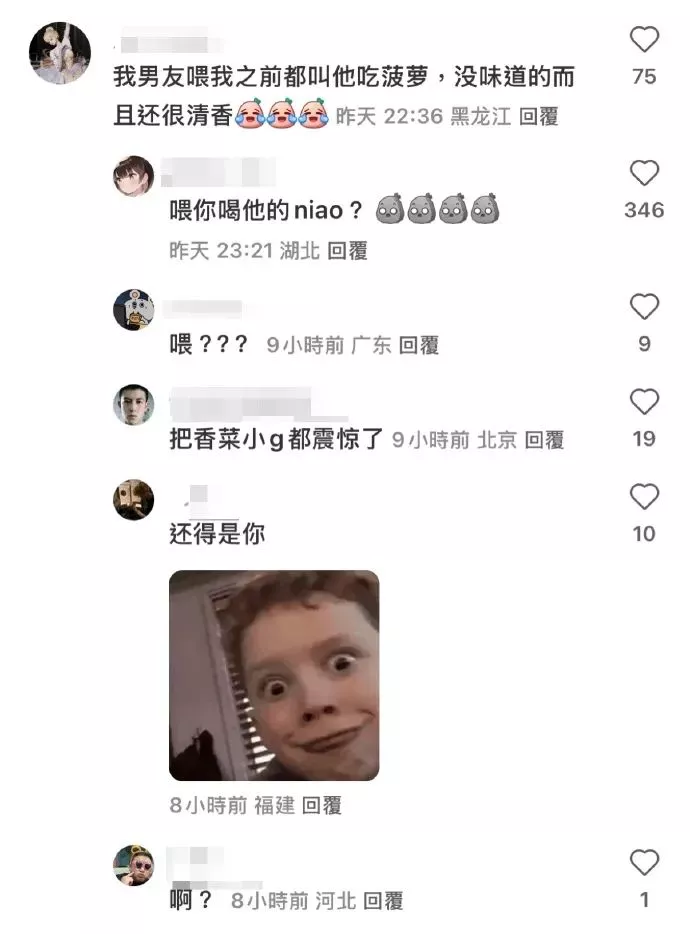The width and height of the screenshot is (690, 934).
Task: Reply to the 福建 meme comment
Action: coord(321,805)
